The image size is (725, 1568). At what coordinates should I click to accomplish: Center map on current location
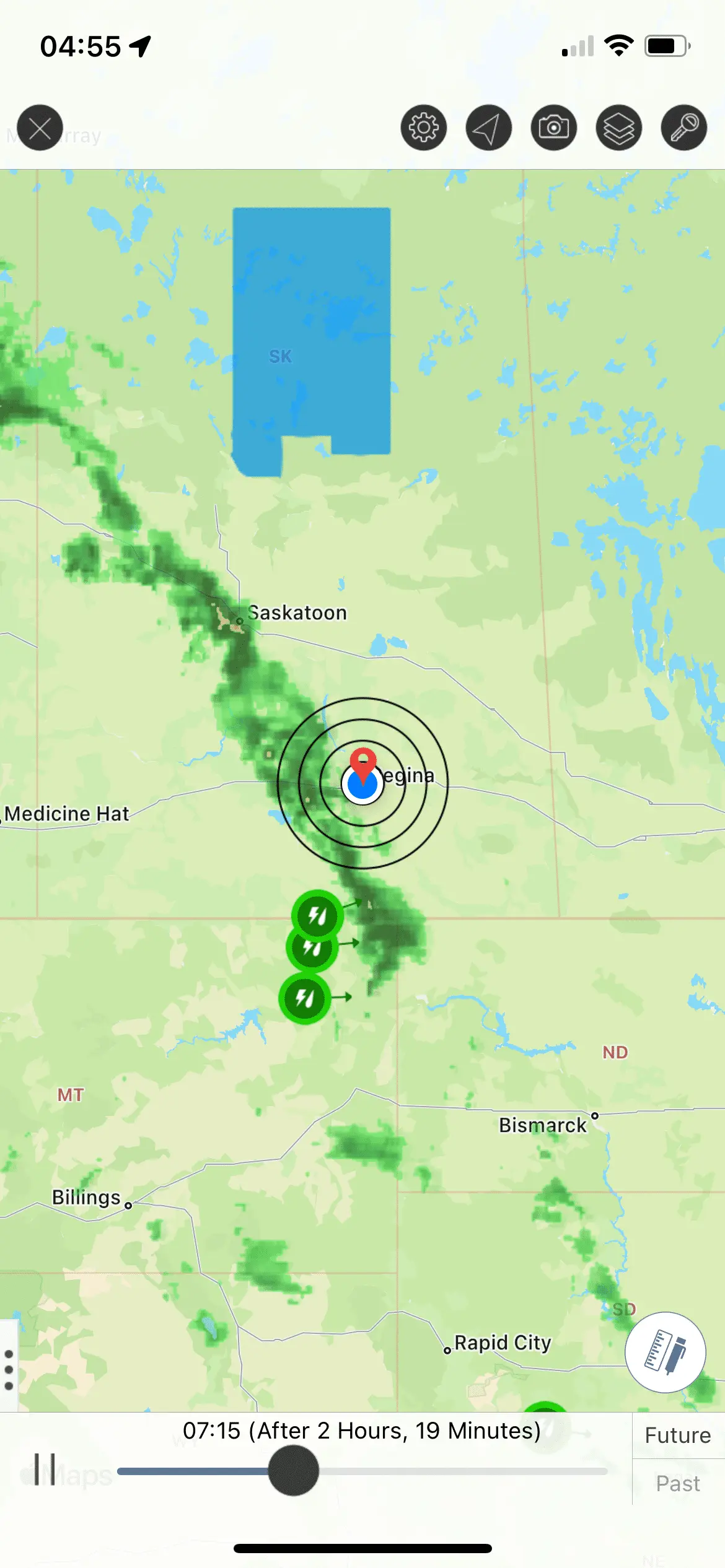(x=489, y=128)
